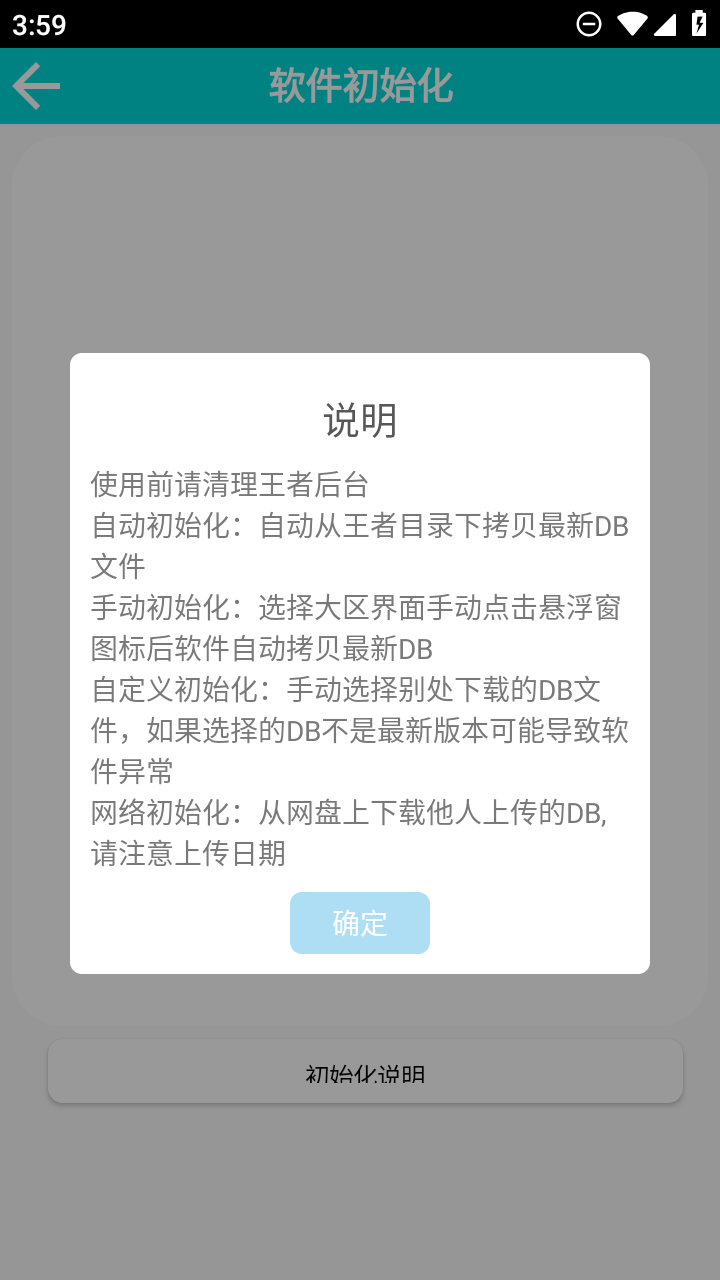The image size is (720, 1280).
Task: Select the back navigation arrow in the teal header
Action: click(x=35, y=86)
